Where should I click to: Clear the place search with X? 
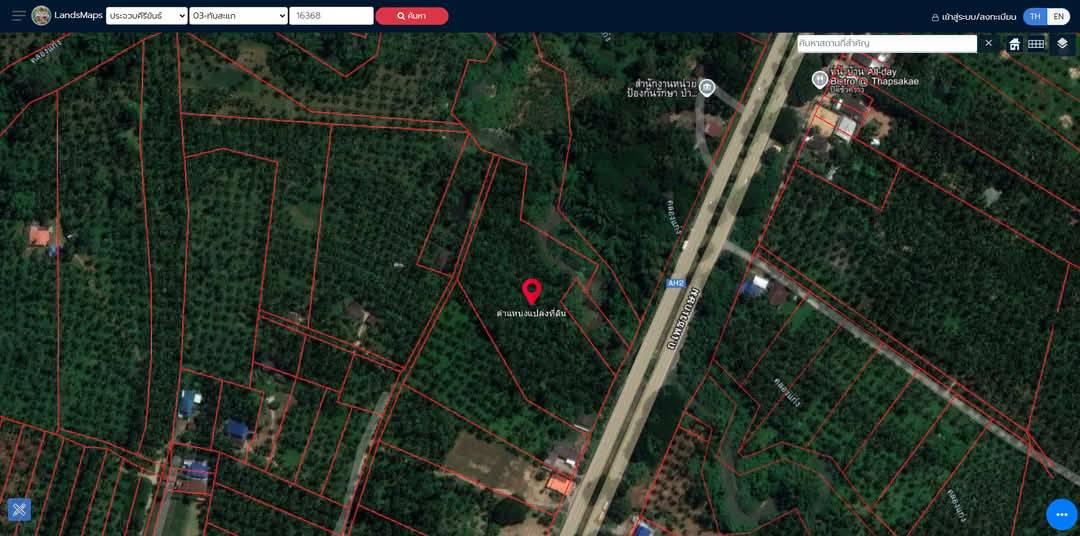(x=989, y=44)
